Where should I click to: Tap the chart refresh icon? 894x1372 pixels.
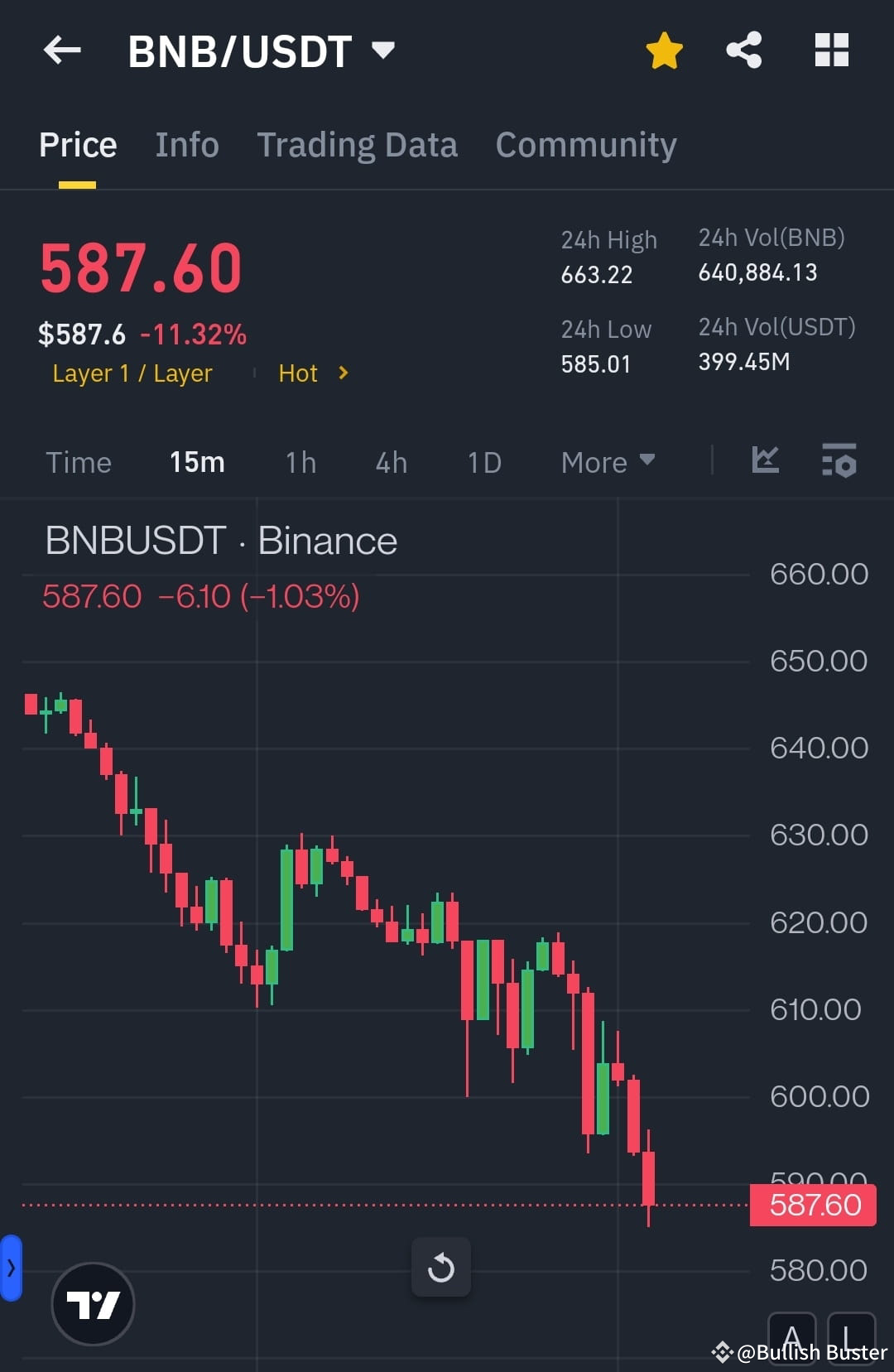click(x=441, y=1268)
